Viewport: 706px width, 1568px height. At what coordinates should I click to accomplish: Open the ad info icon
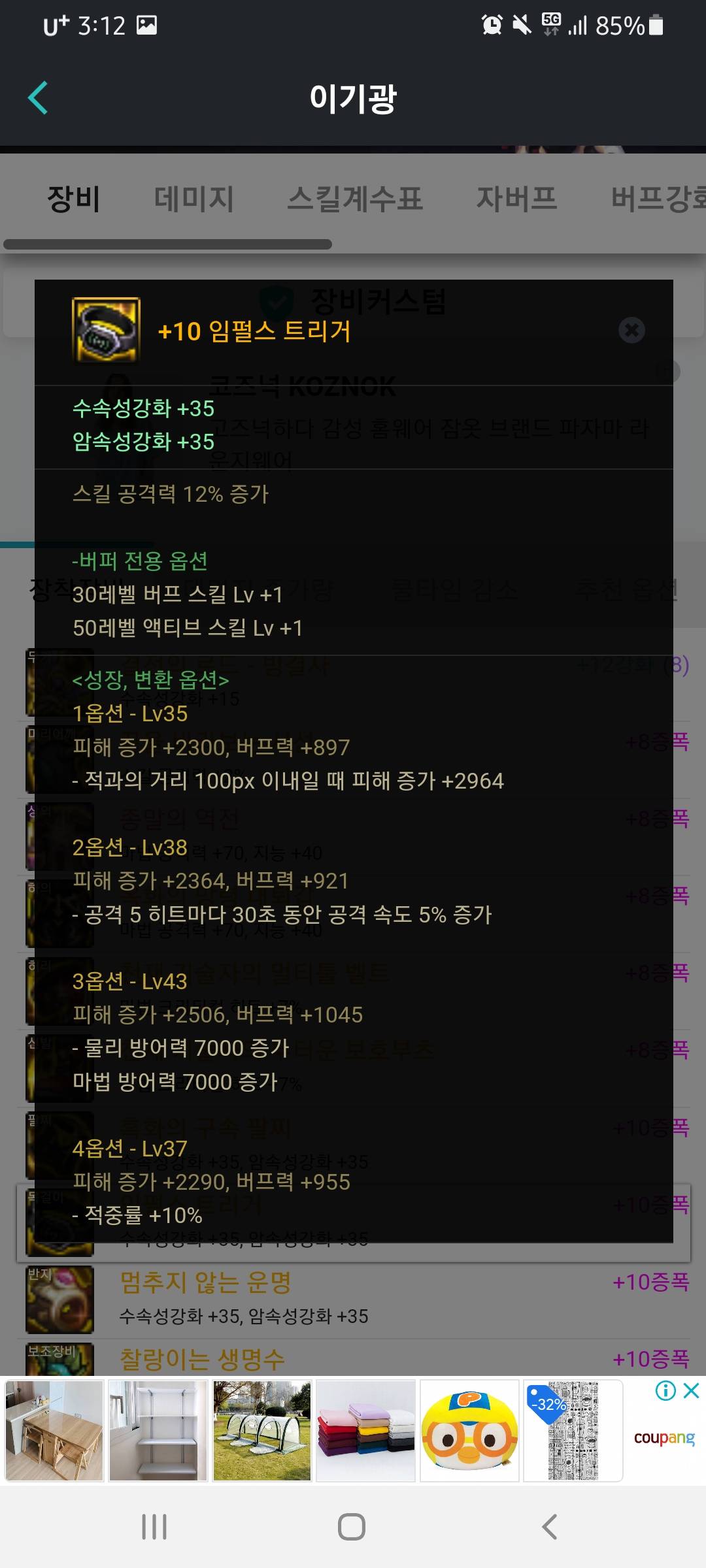pos(665,1391)
